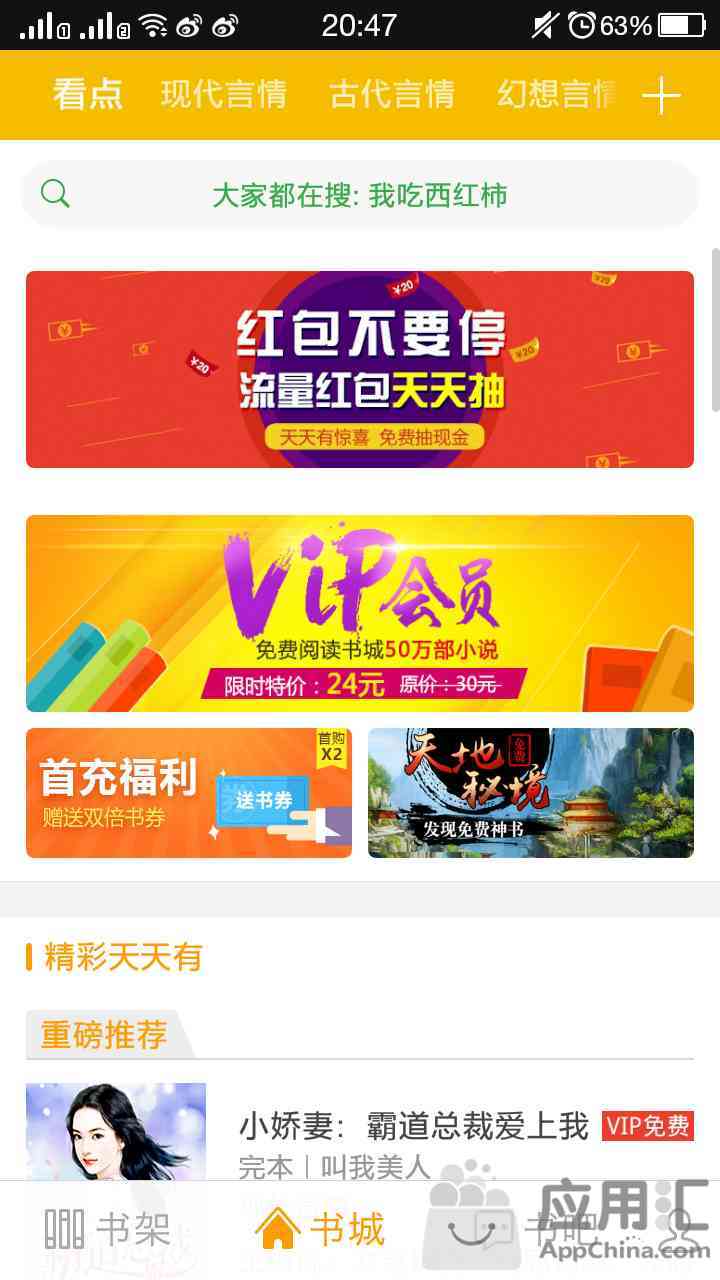Open the 天地秘境 free books card
The height and width of the screenshot is (1280, 720).
click(531, 793)
